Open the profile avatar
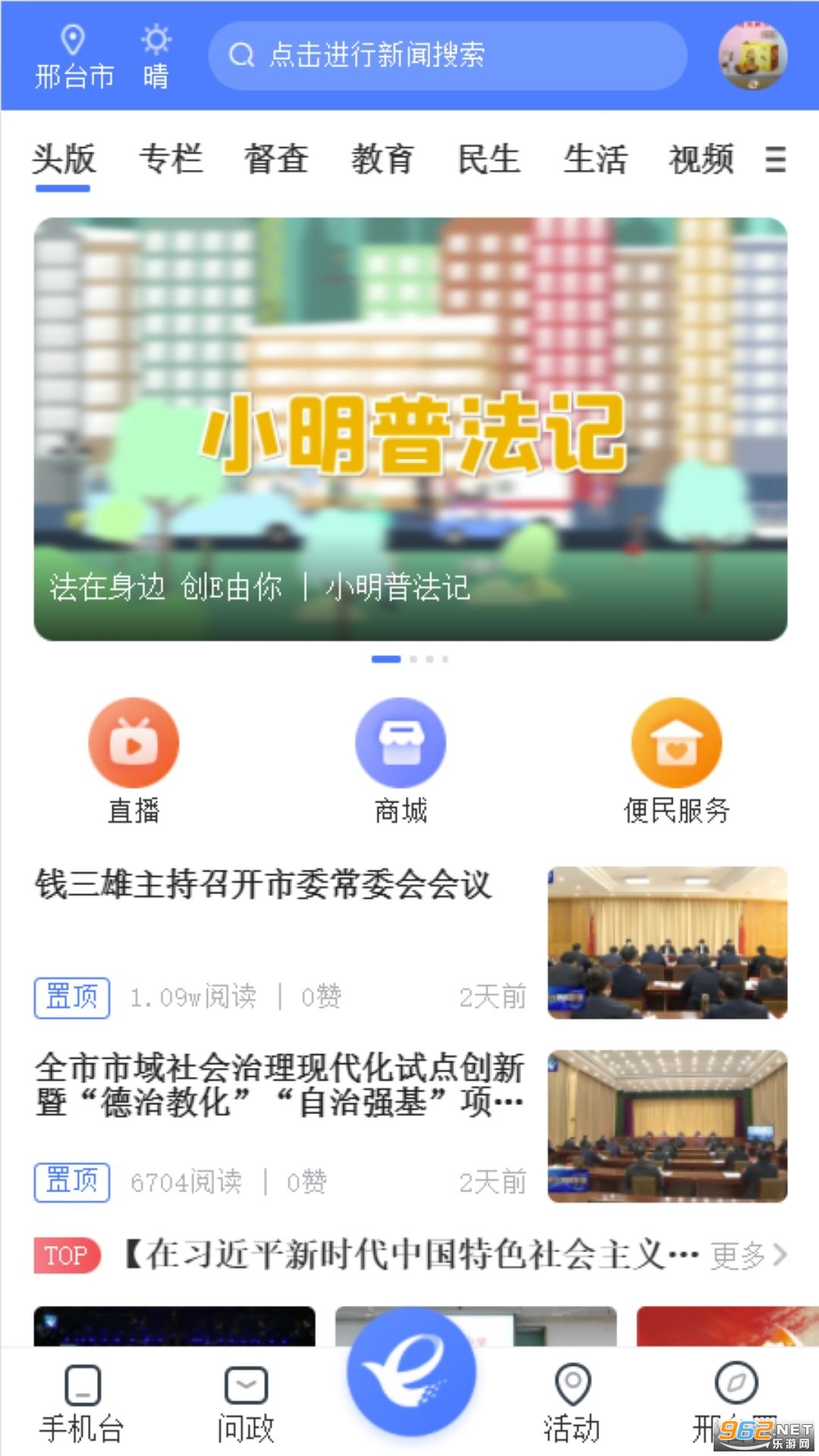The width and height of the screenshot is (819, 1456). click(x=752, y=55)
